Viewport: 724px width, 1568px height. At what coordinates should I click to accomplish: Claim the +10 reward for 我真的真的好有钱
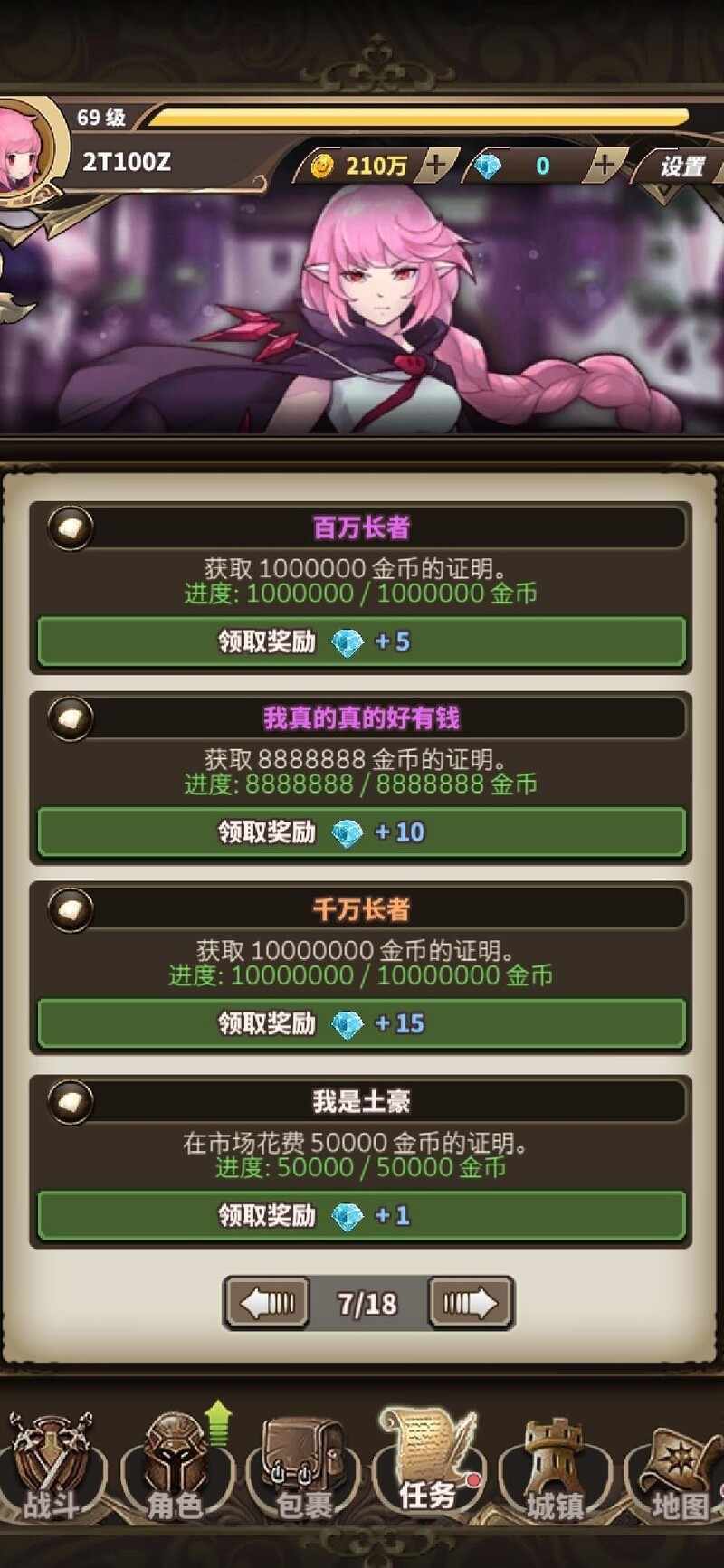point(361,832)
